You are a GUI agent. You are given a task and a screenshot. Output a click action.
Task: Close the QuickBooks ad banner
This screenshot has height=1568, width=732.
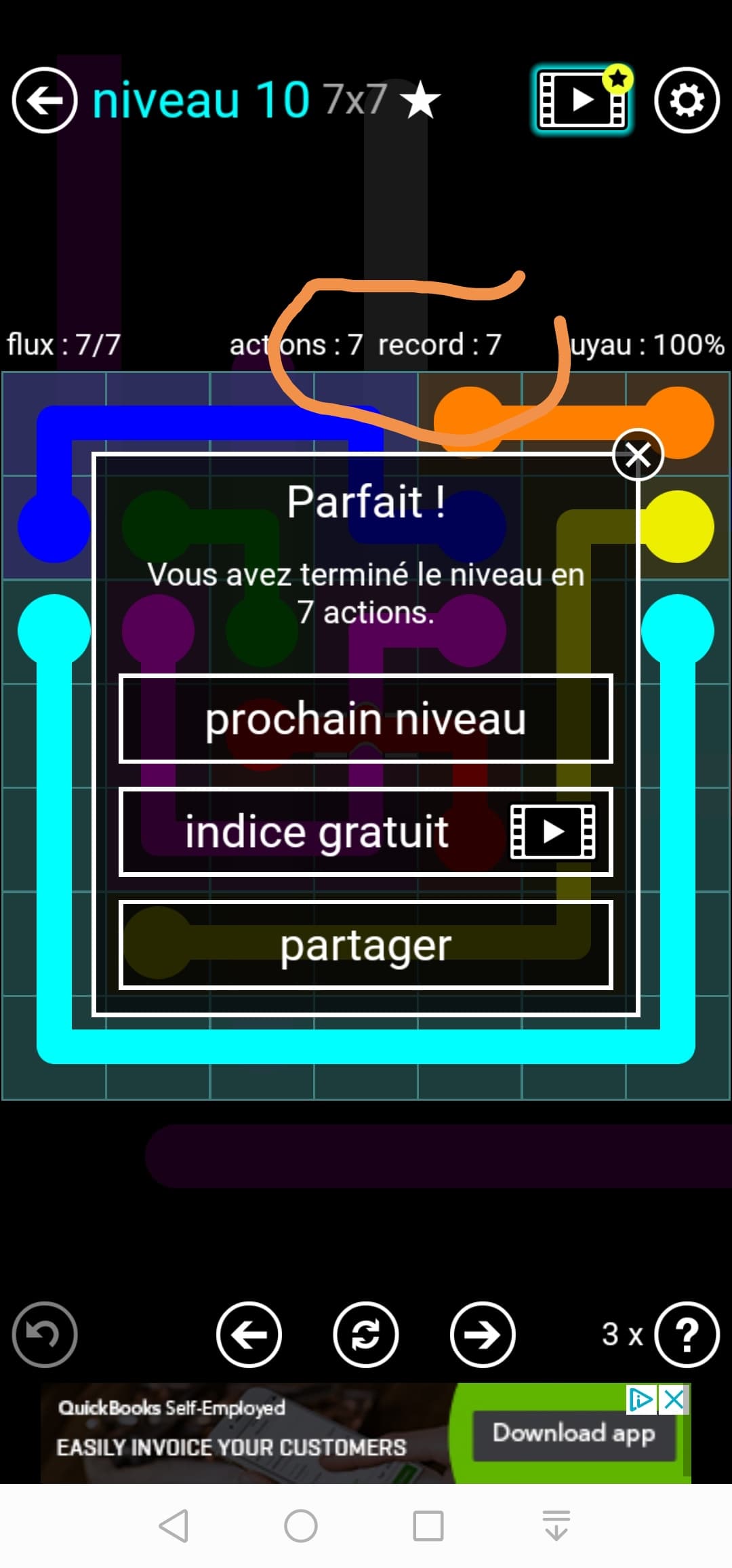[674, 1399]
